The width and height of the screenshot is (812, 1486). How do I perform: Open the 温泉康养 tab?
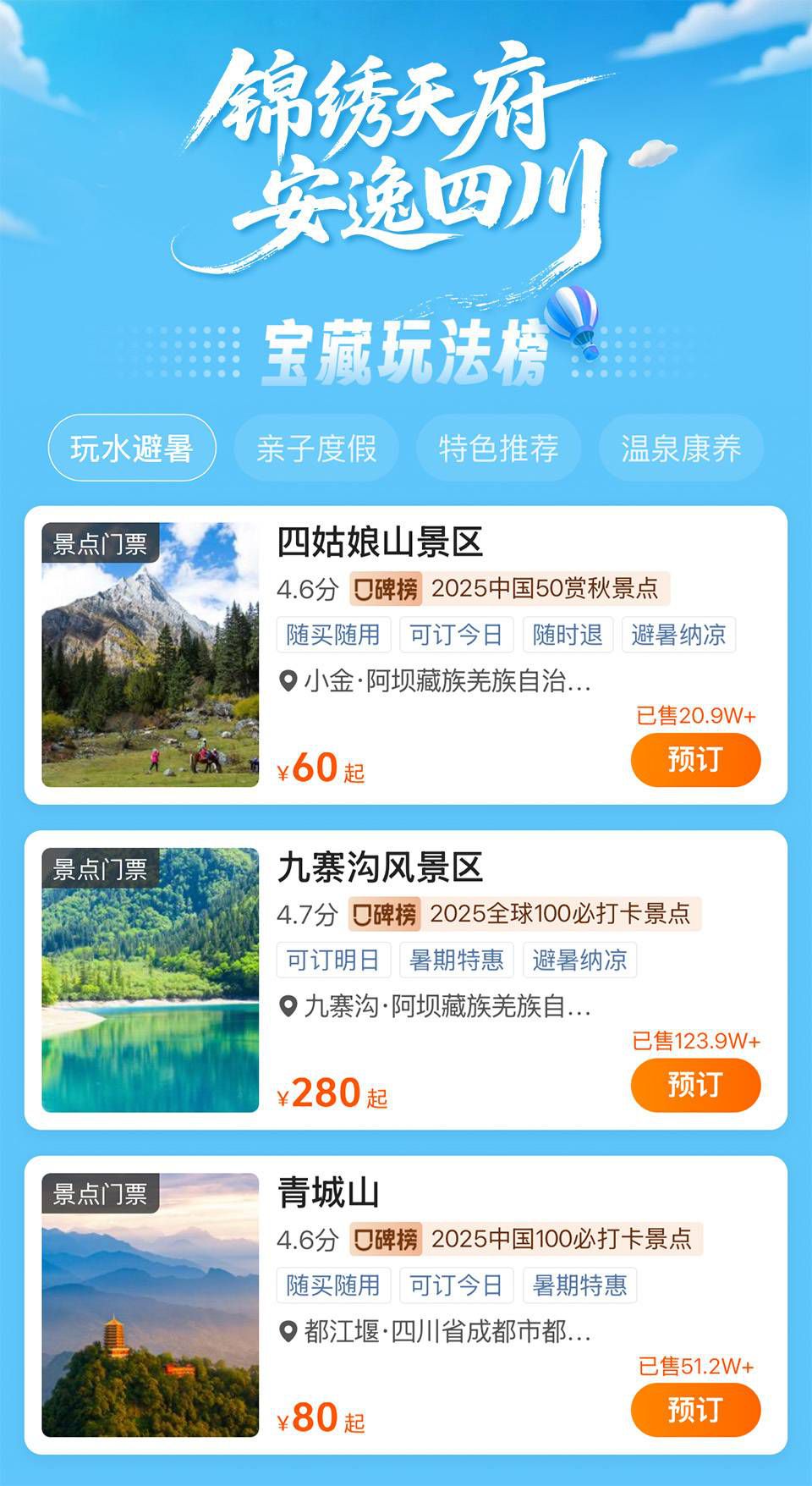pos(681,448)
